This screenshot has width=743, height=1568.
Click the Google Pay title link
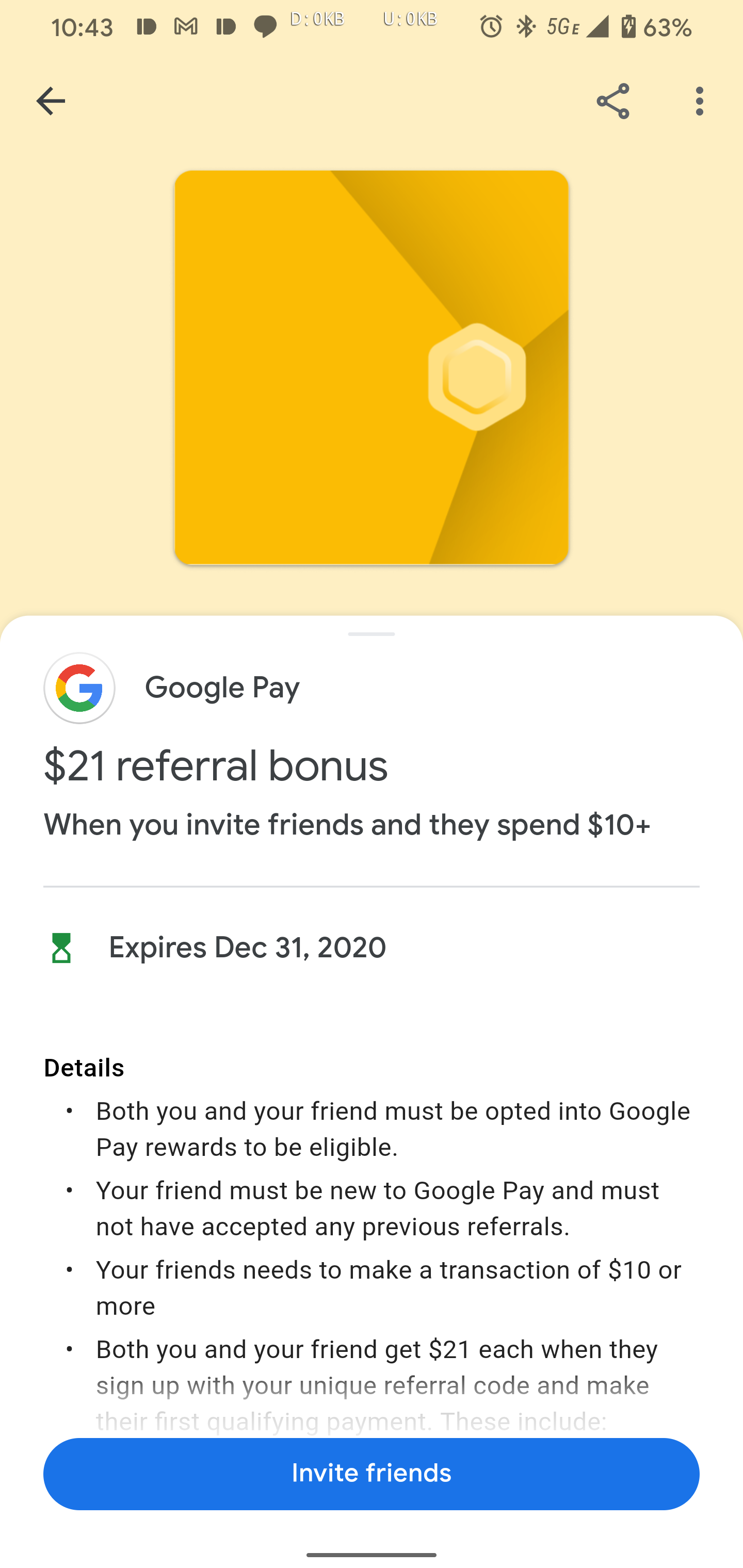click(x=222, y=687)
